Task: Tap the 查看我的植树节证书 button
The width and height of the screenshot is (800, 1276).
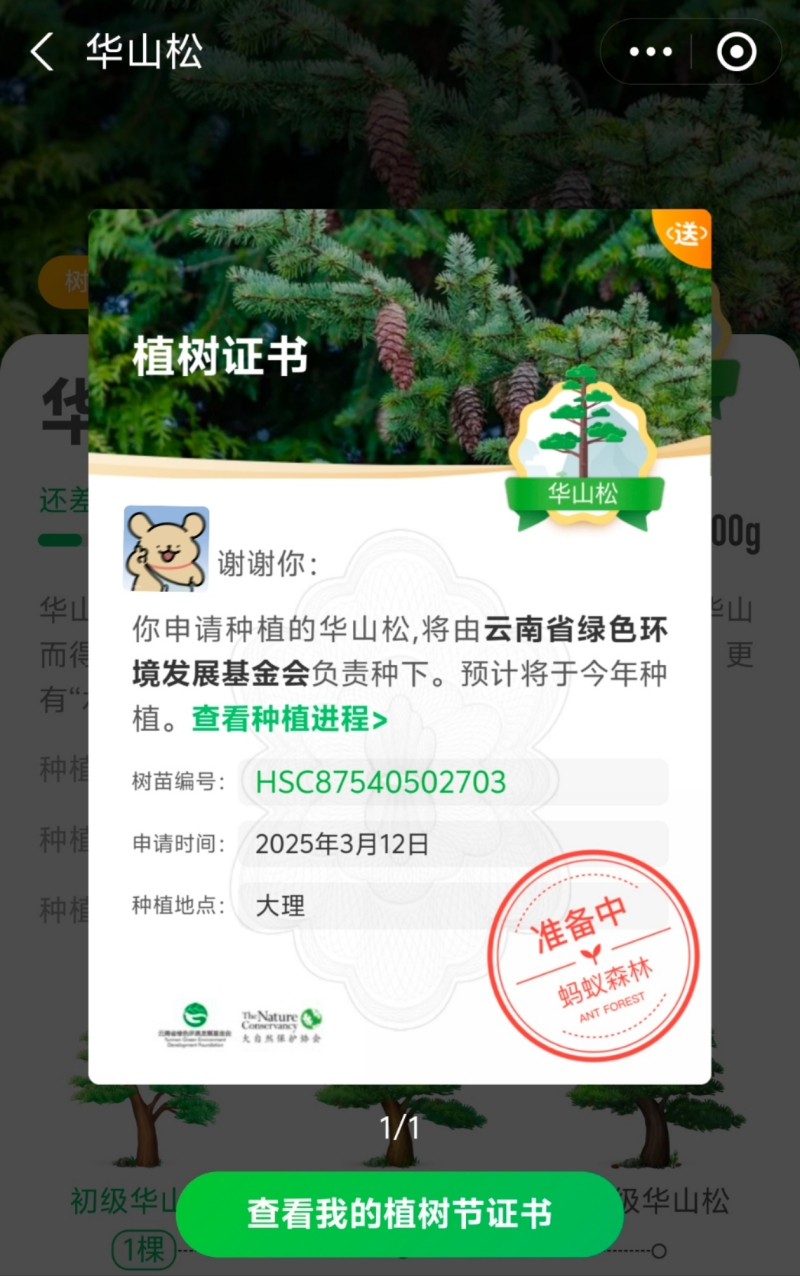Action: pos(400,1214)
